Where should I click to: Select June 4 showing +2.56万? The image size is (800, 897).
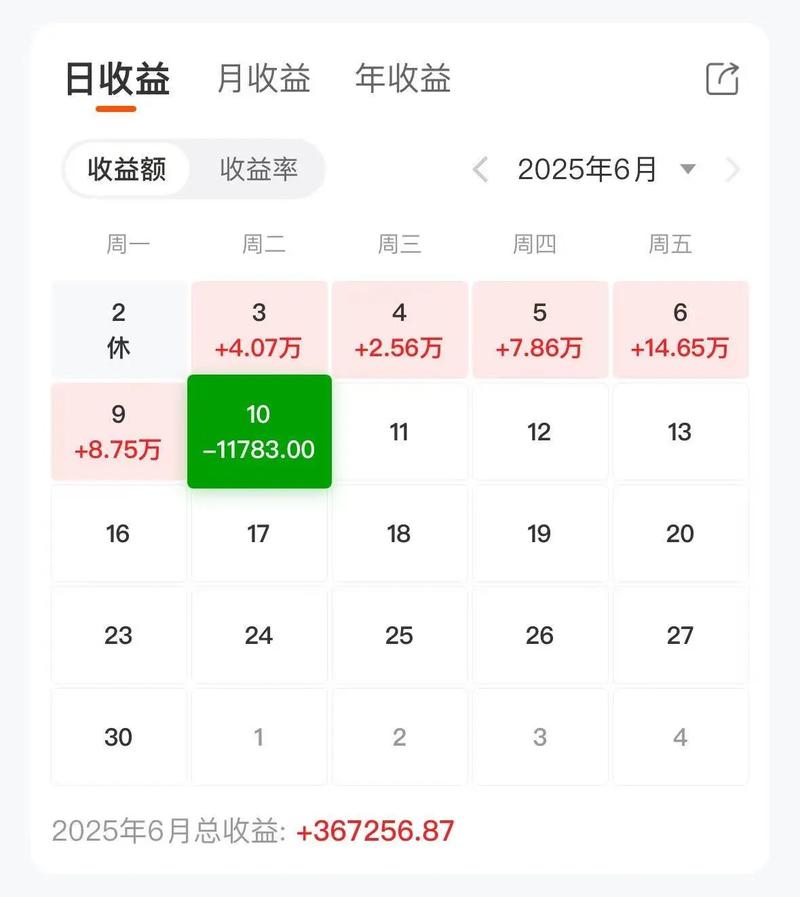tap(399, 330)
